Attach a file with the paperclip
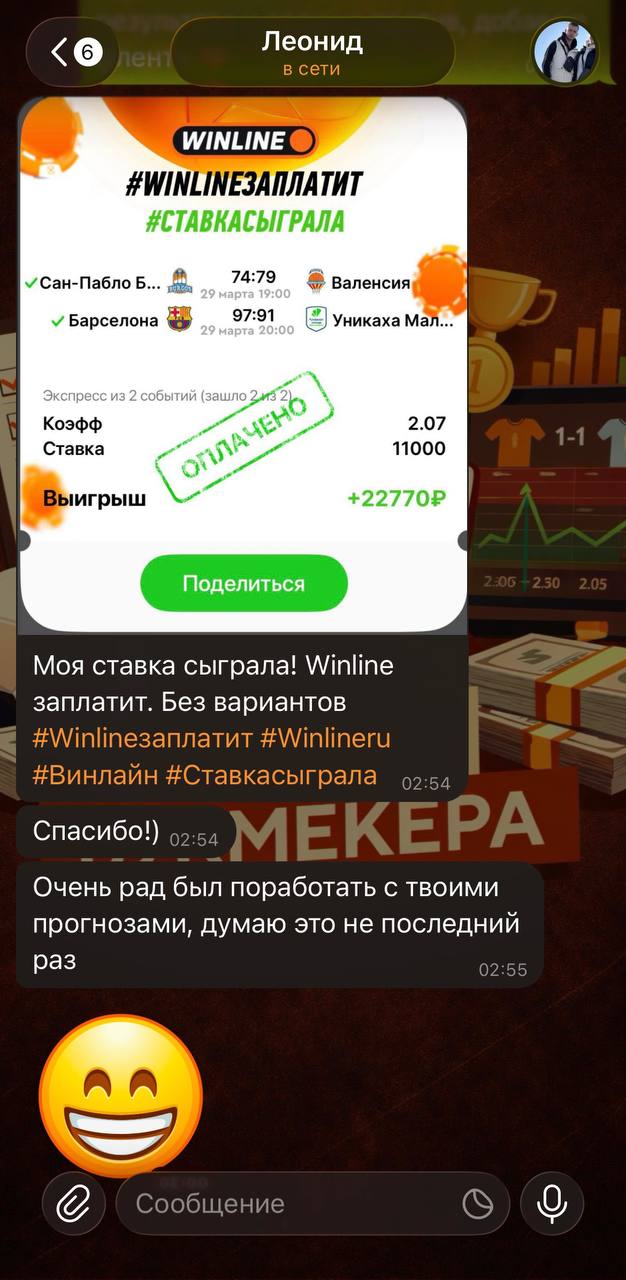 pyautogui.click(x=73, y=1203)
